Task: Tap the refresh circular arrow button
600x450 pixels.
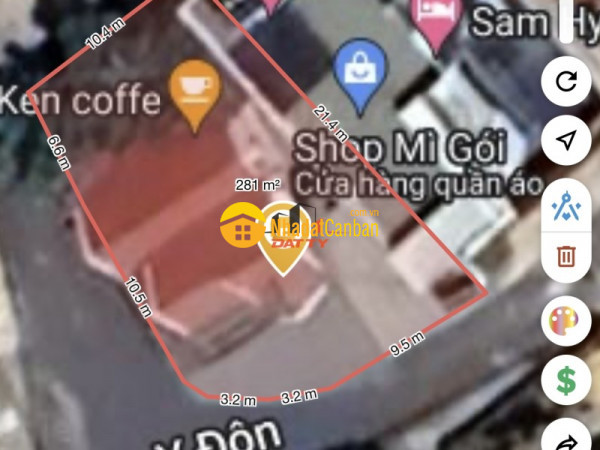Action: [566, 82]
